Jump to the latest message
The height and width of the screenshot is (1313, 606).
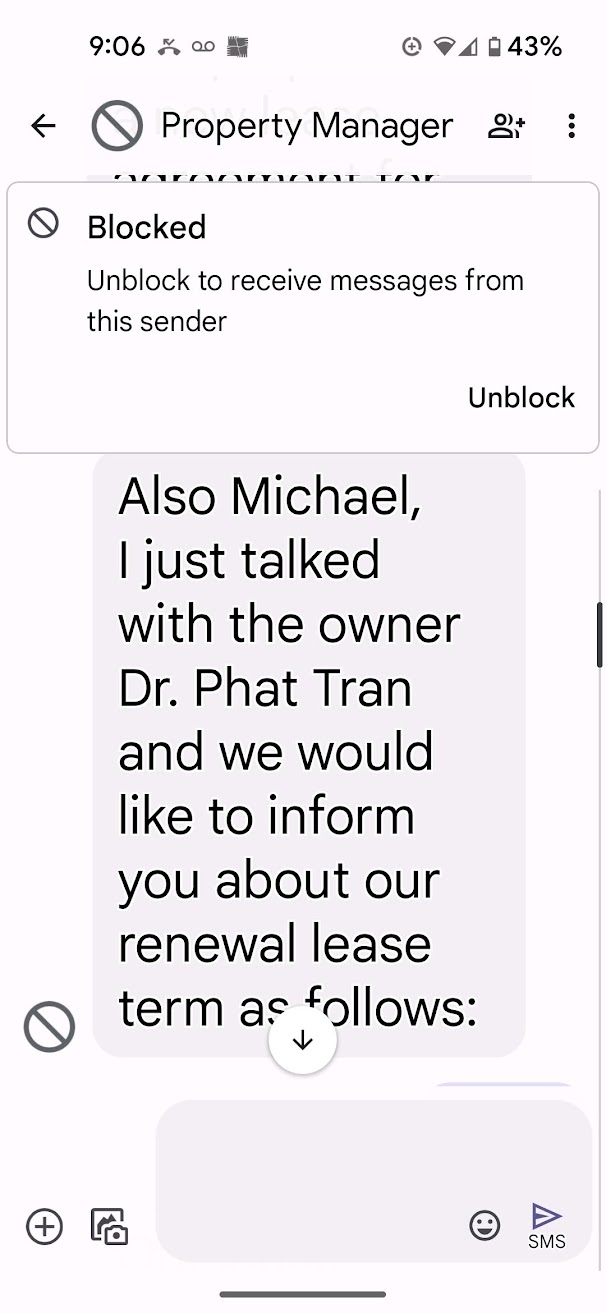tap(302, 1040)
